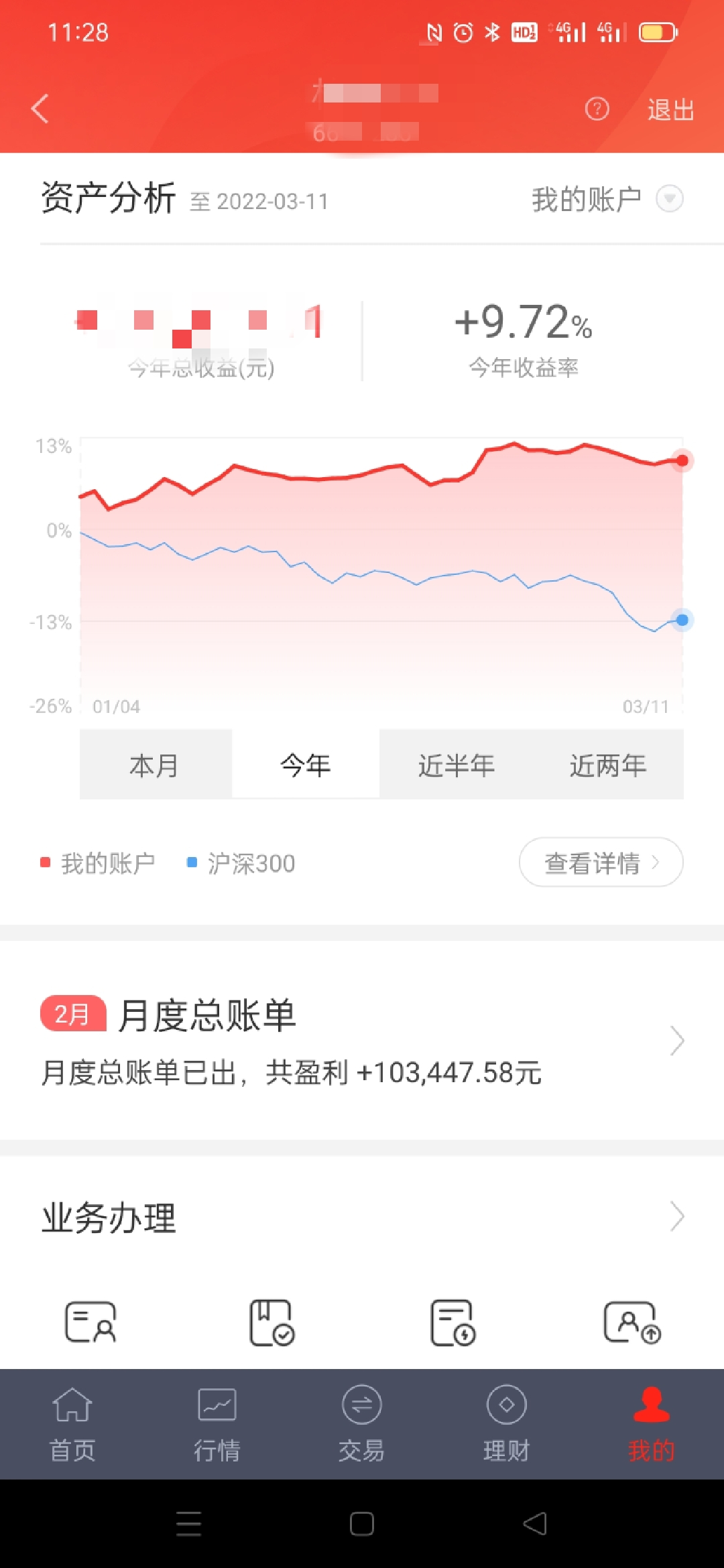The image size is (724, 1568).
Task: Go back using the header arrow
Action: [x=40, y=109]
